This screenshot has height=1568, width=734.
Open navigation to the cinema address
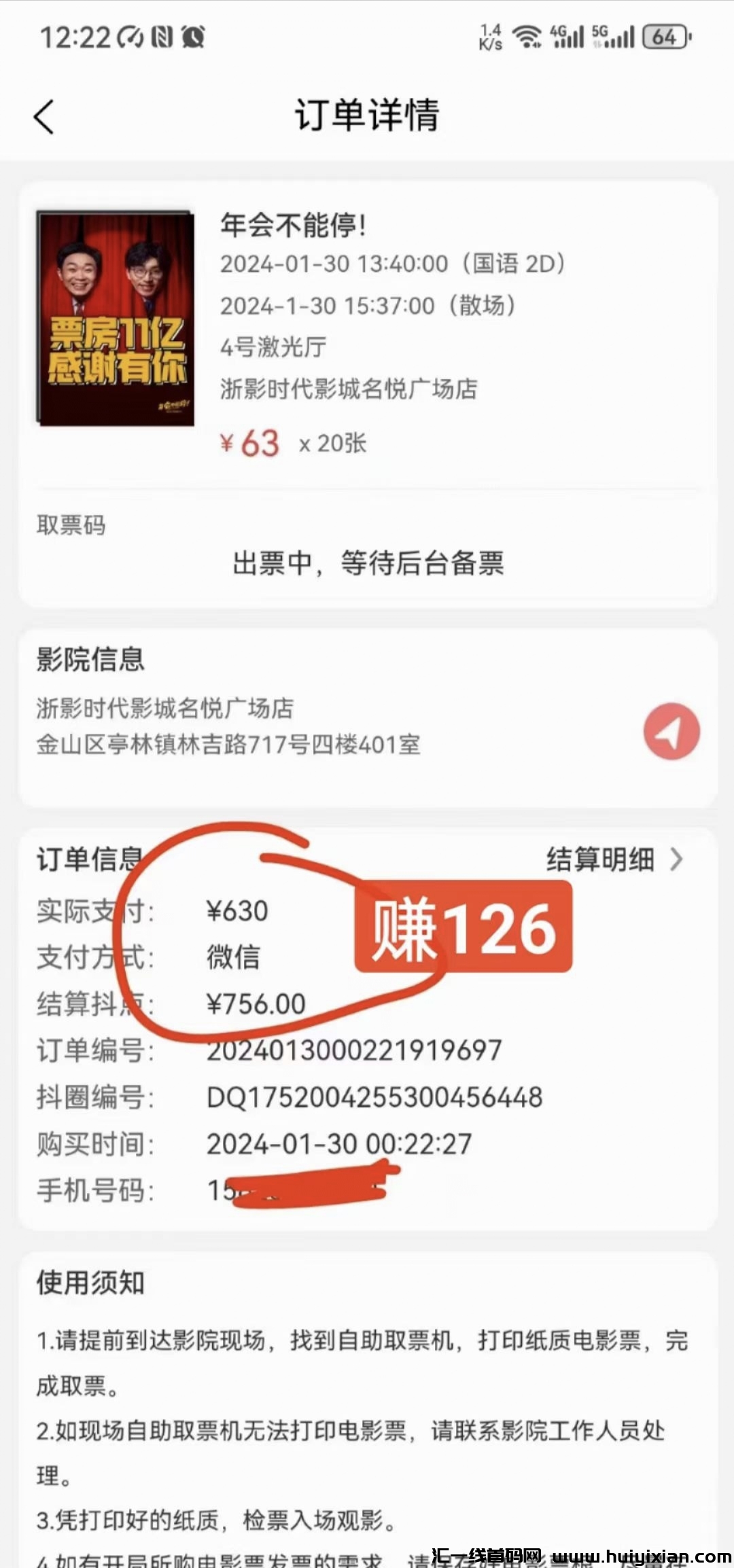tap(671, 731)
